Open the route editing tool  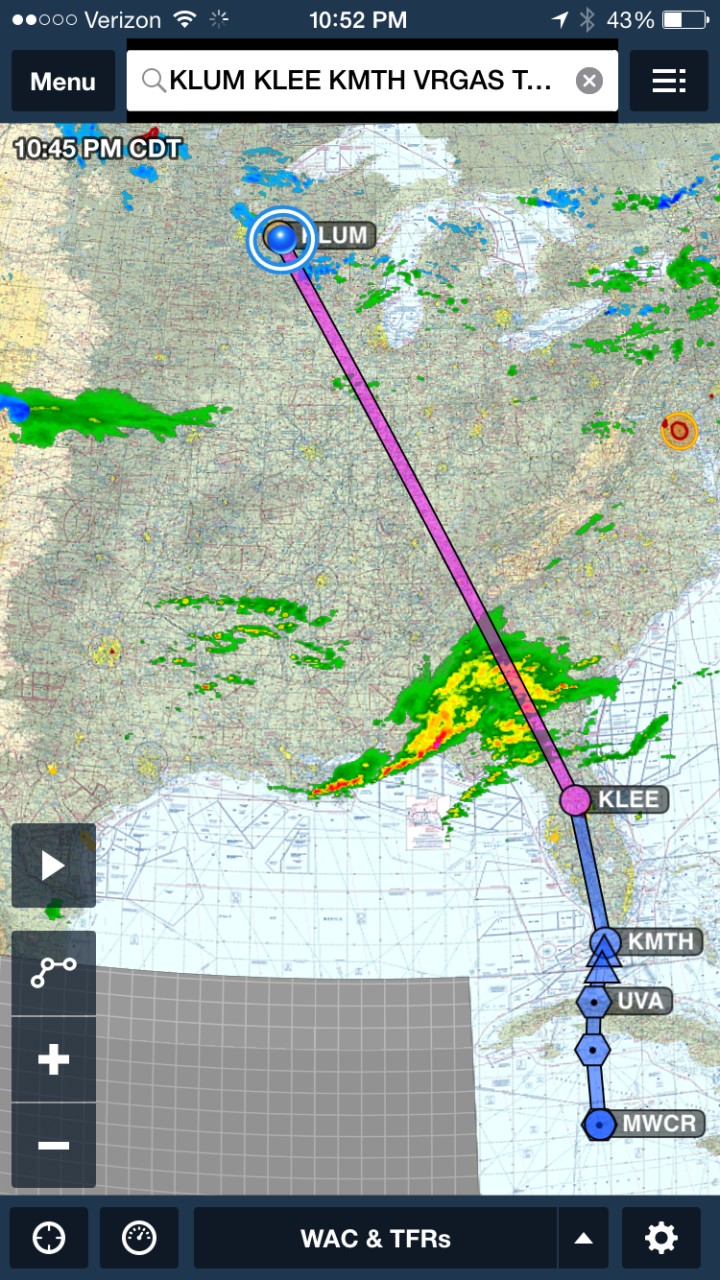click(x=53, y=973)
